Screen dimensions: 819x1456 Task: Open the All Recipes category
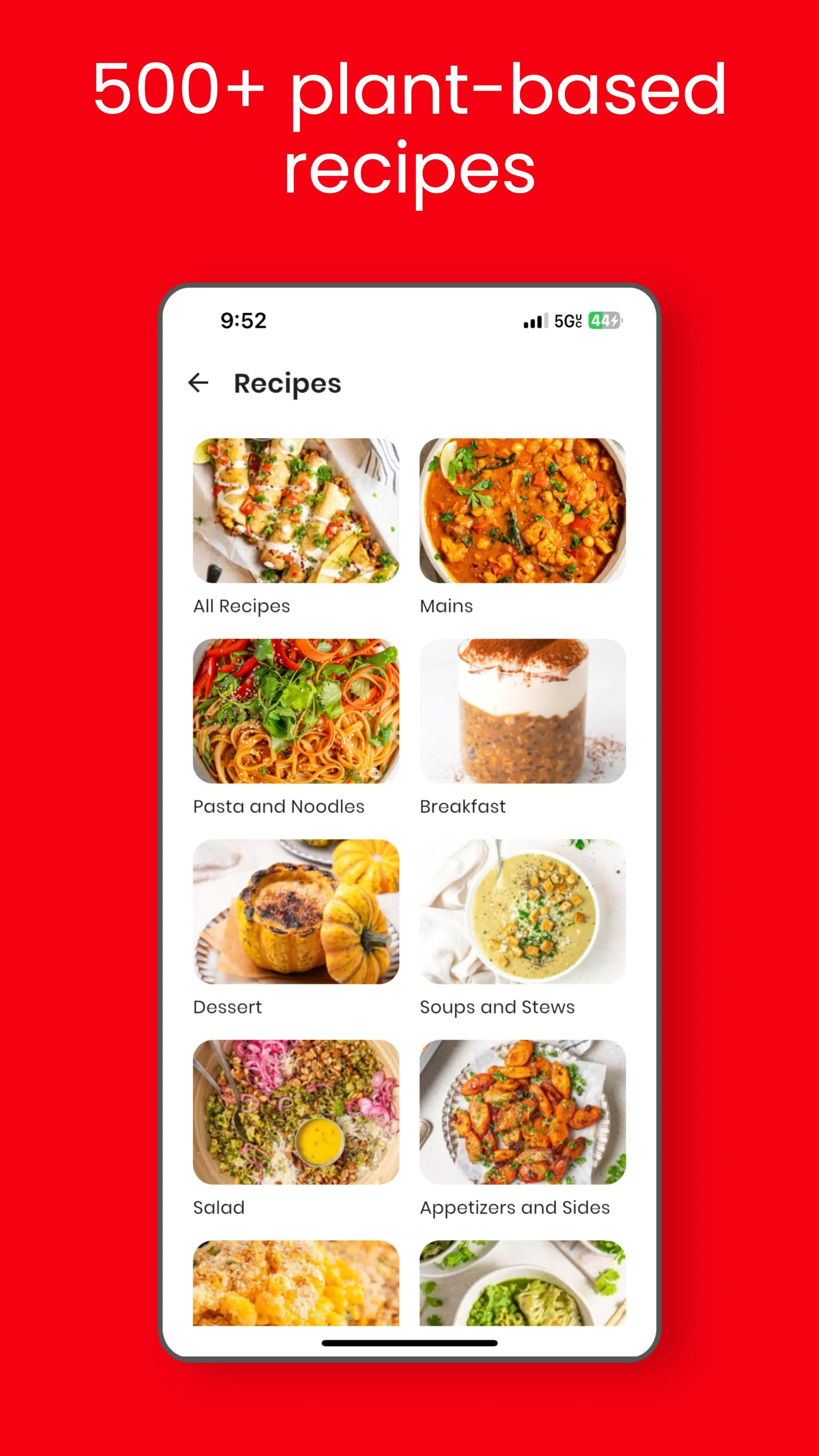(x=296, y=511)
